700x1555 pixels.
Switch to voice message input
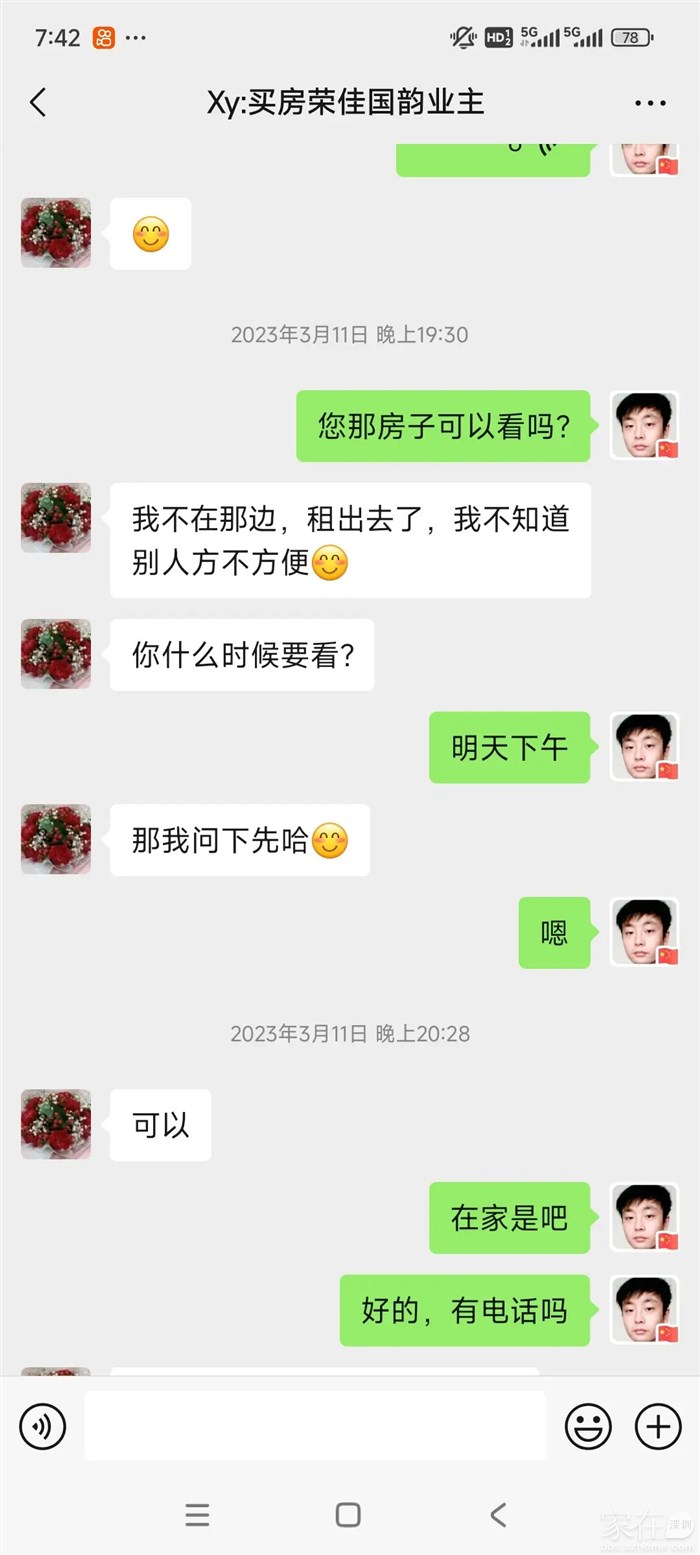pos(43,1426)
